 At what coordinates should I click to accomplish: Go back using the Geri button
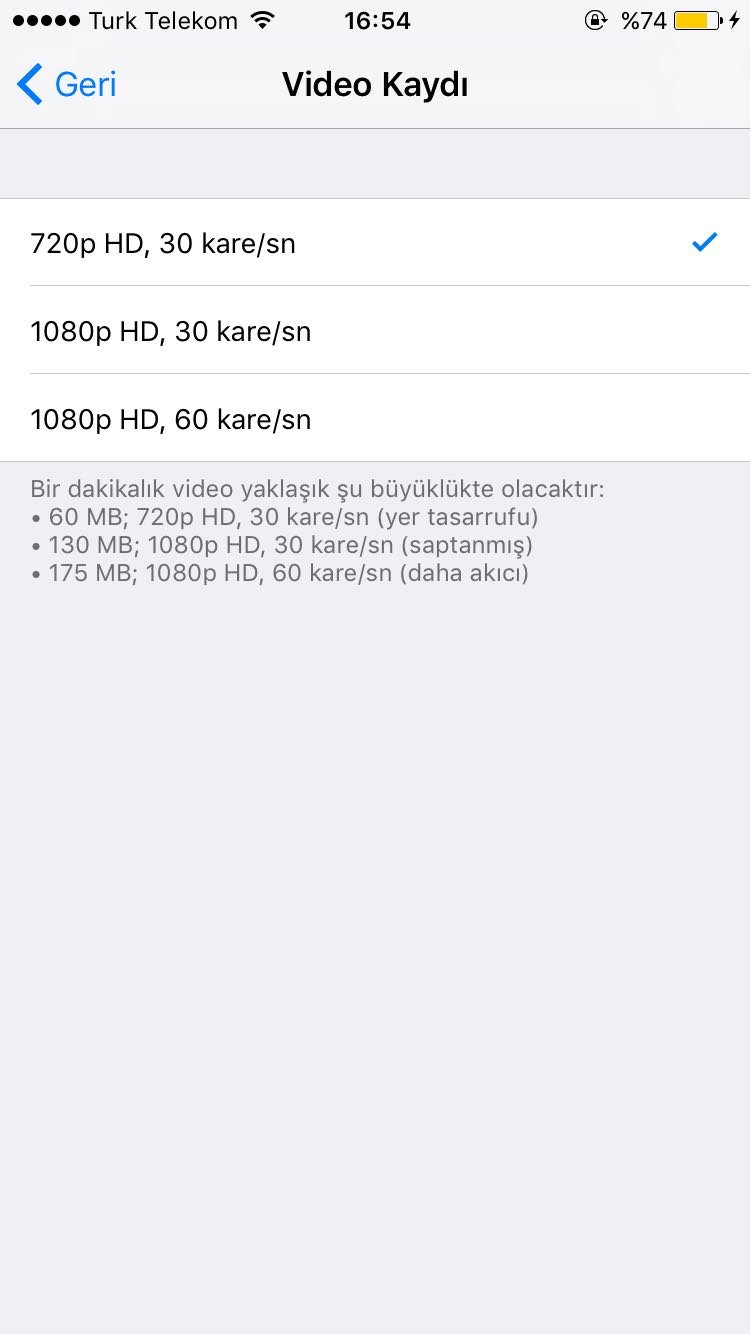68,85
